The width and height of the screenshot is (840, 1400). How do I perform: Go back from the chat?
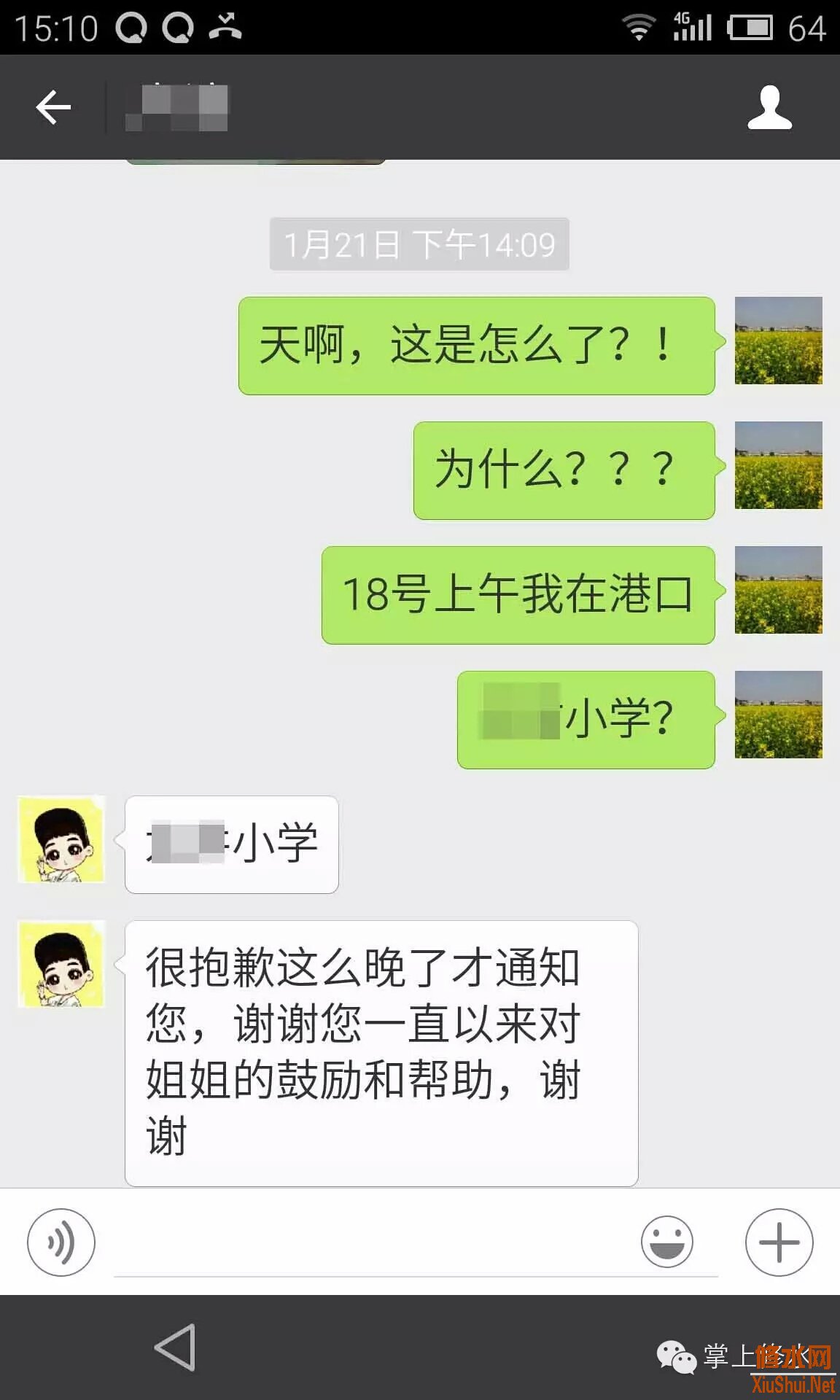[x=53, y=108]
